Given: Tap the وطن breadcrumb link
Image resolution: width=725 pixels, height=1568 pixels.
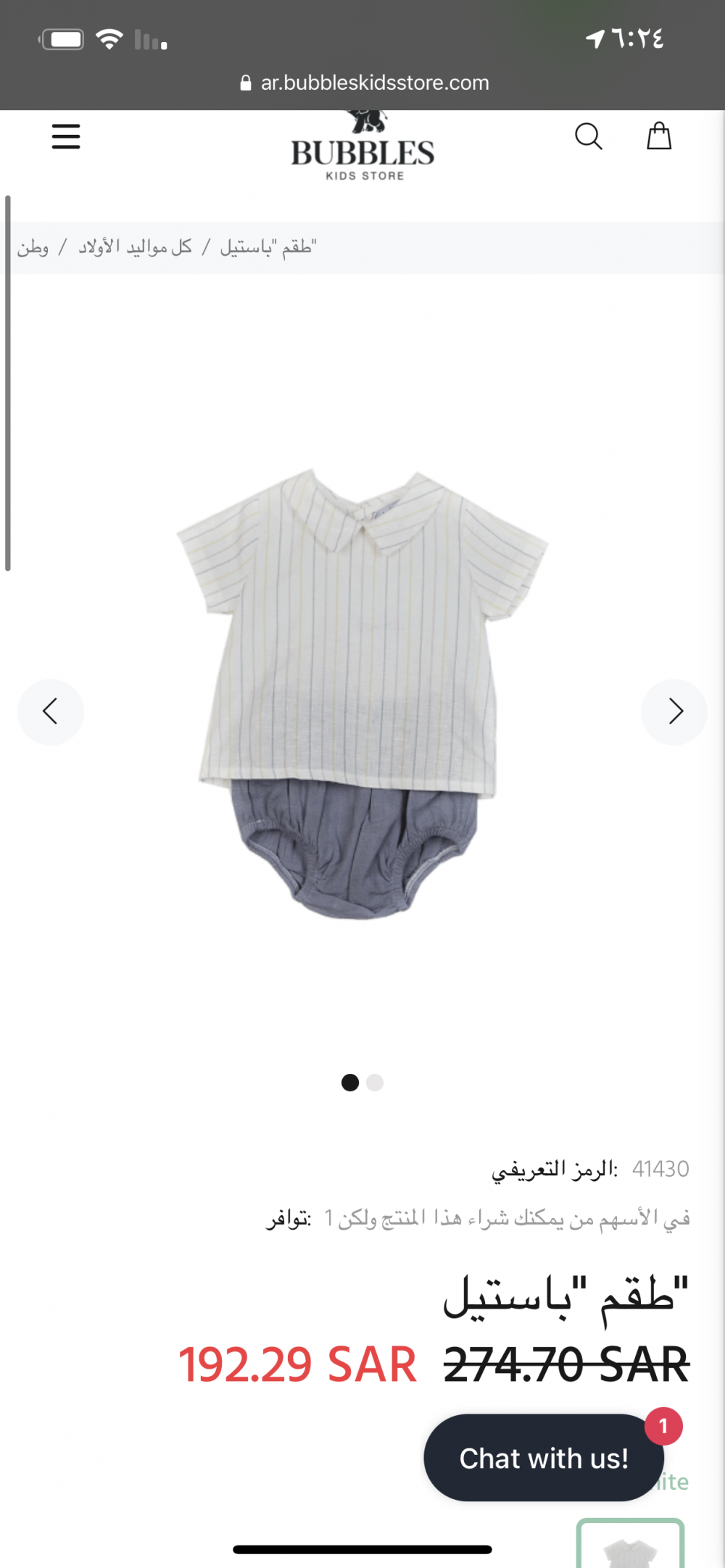Looking at the screenshot, I should (33, 248).
